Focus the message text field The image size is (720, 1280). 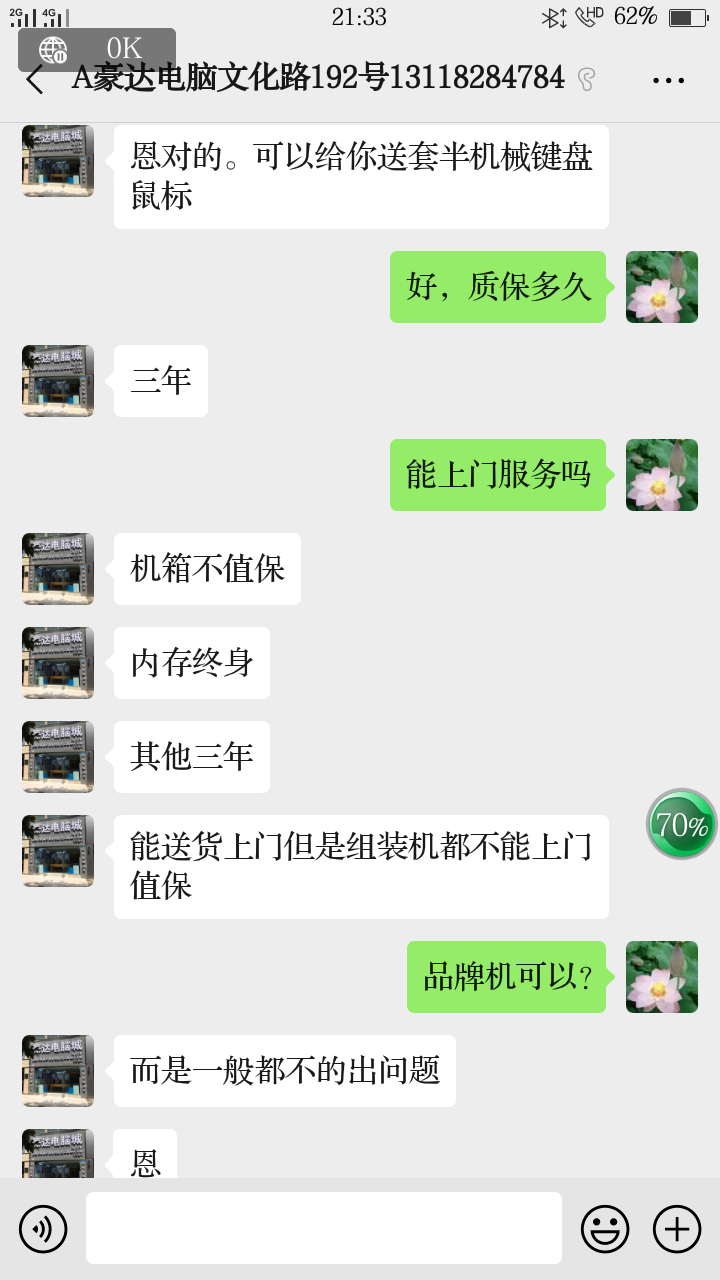pos(324,1228)
